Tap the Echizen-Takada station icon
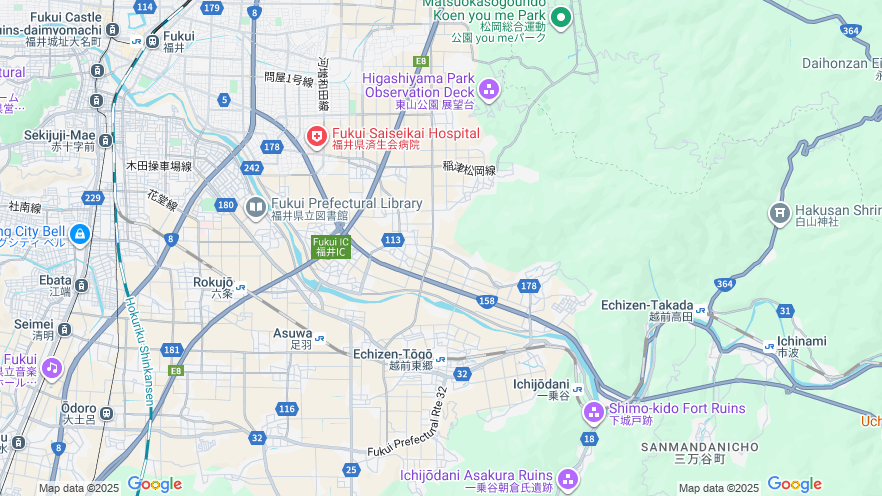 (700, 310)
